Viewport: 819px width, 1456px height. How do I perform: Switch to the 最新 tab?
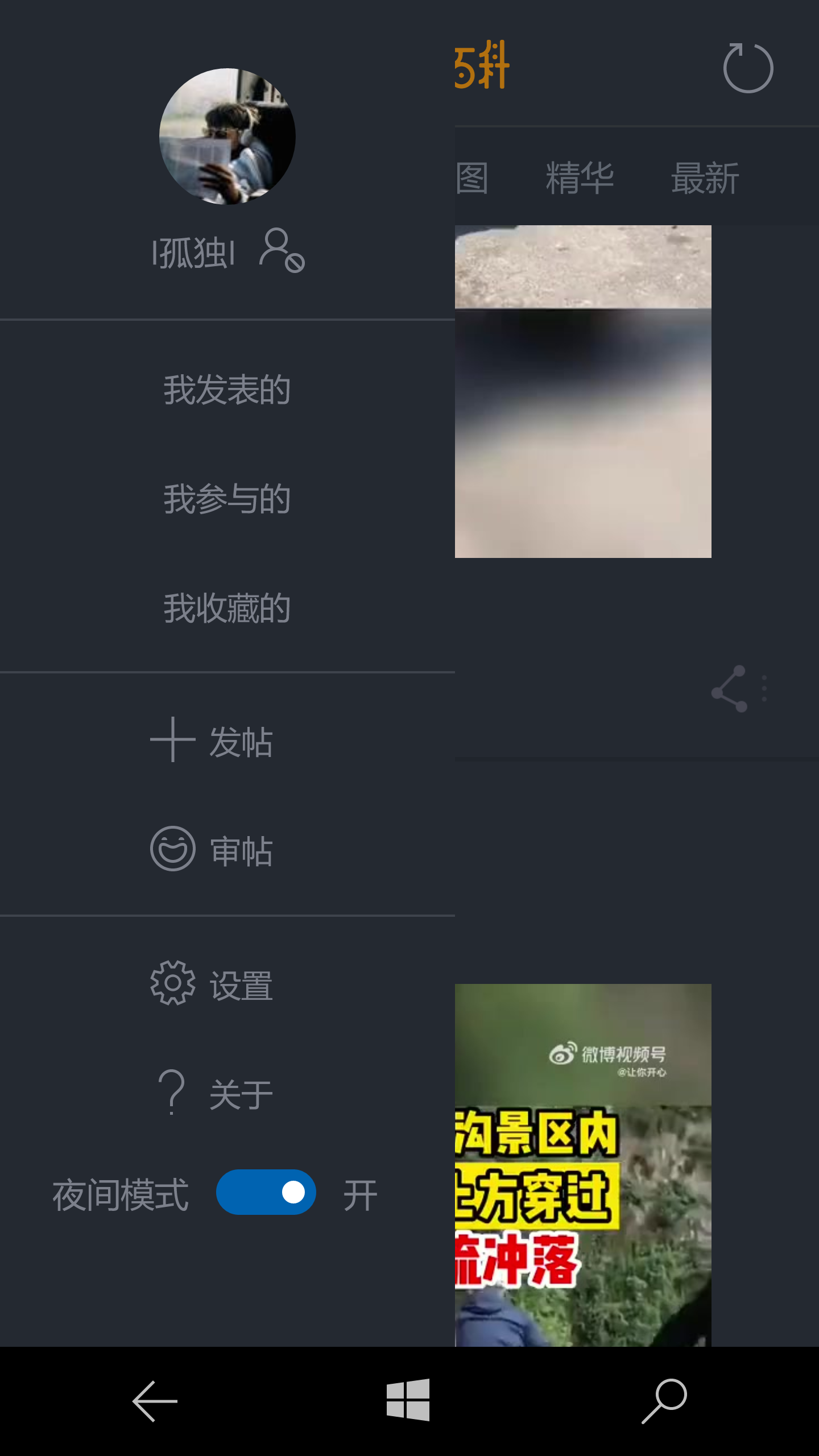tap(705, 178)
